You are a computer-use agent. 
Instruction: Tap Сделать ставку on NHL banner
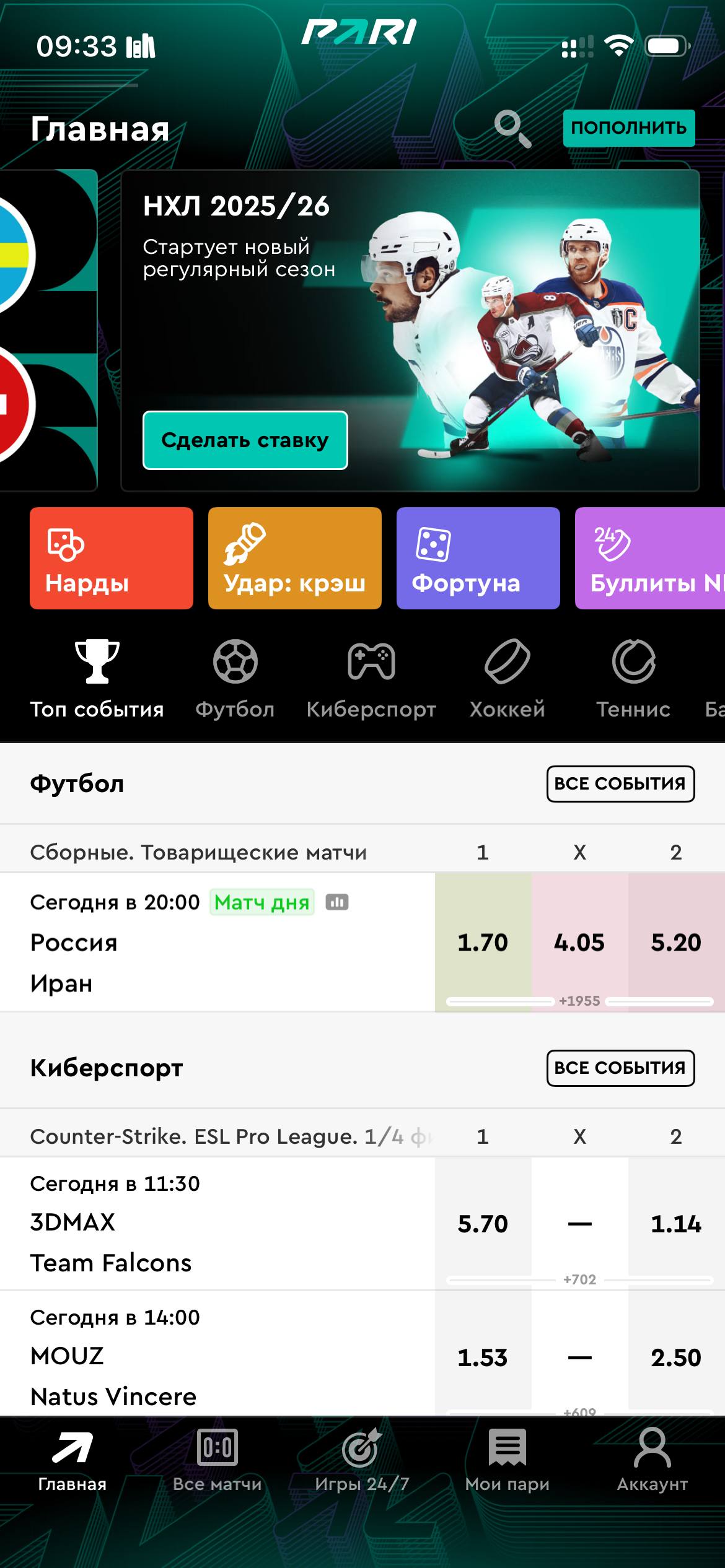[x=245, y=440]
